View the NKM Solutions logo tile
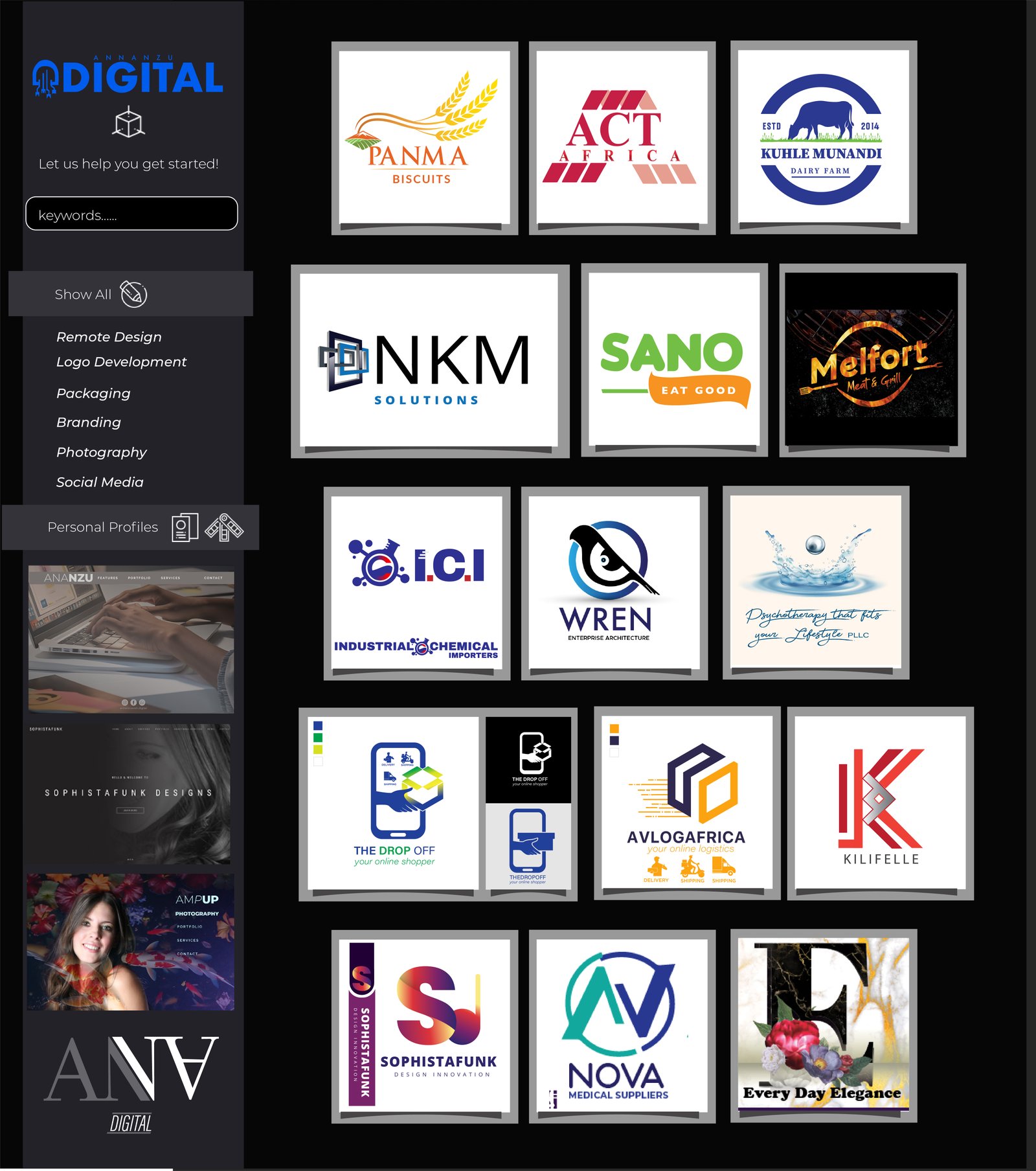1036x1171 pixels. point(429,361)
